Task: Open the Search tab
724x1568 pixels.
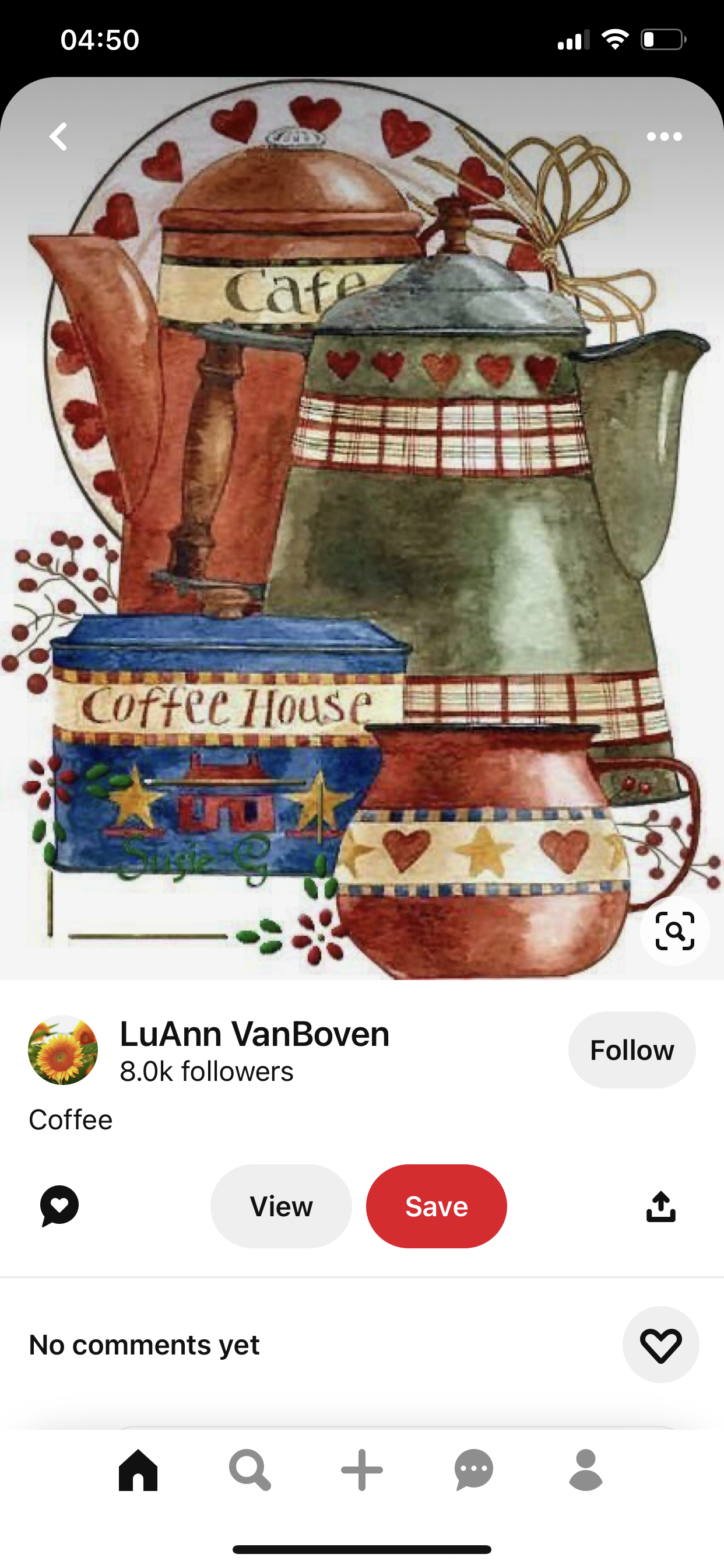Action: pyautogui.click(x=249, y=1469)
